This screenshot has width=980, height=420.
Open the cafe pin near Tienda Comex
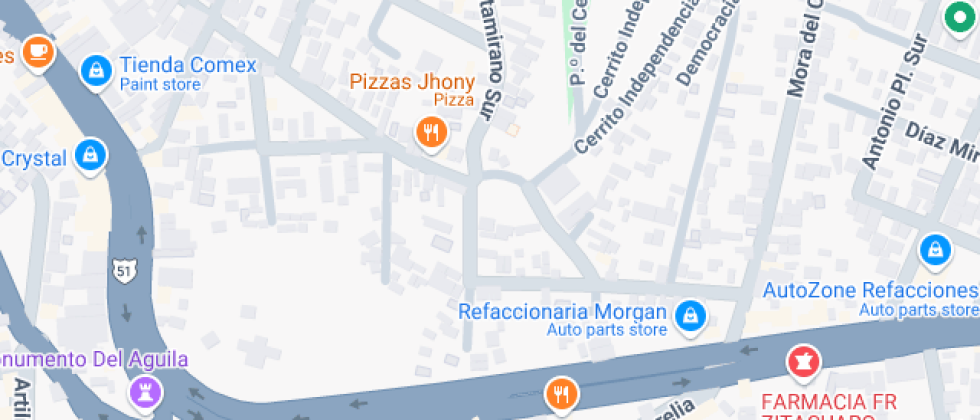(x=37, y=50)
